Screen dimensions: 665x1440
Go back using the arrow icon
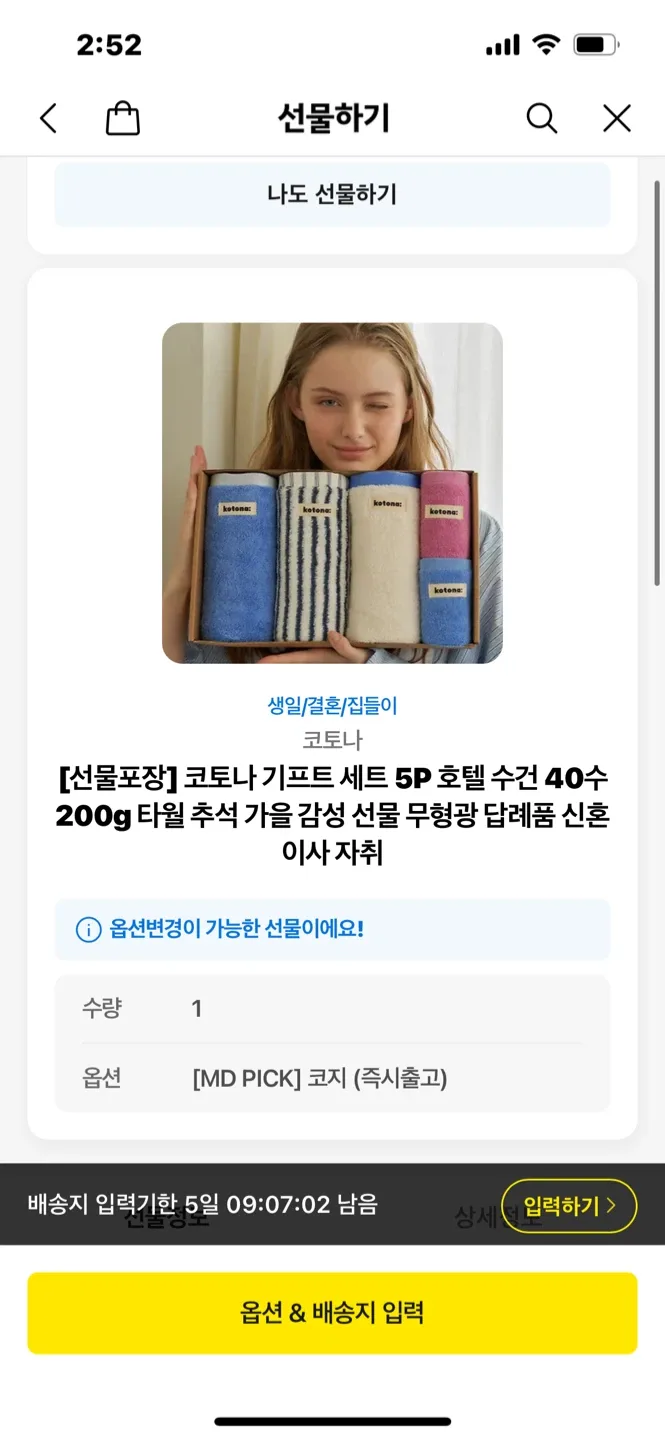coord(48,119)
